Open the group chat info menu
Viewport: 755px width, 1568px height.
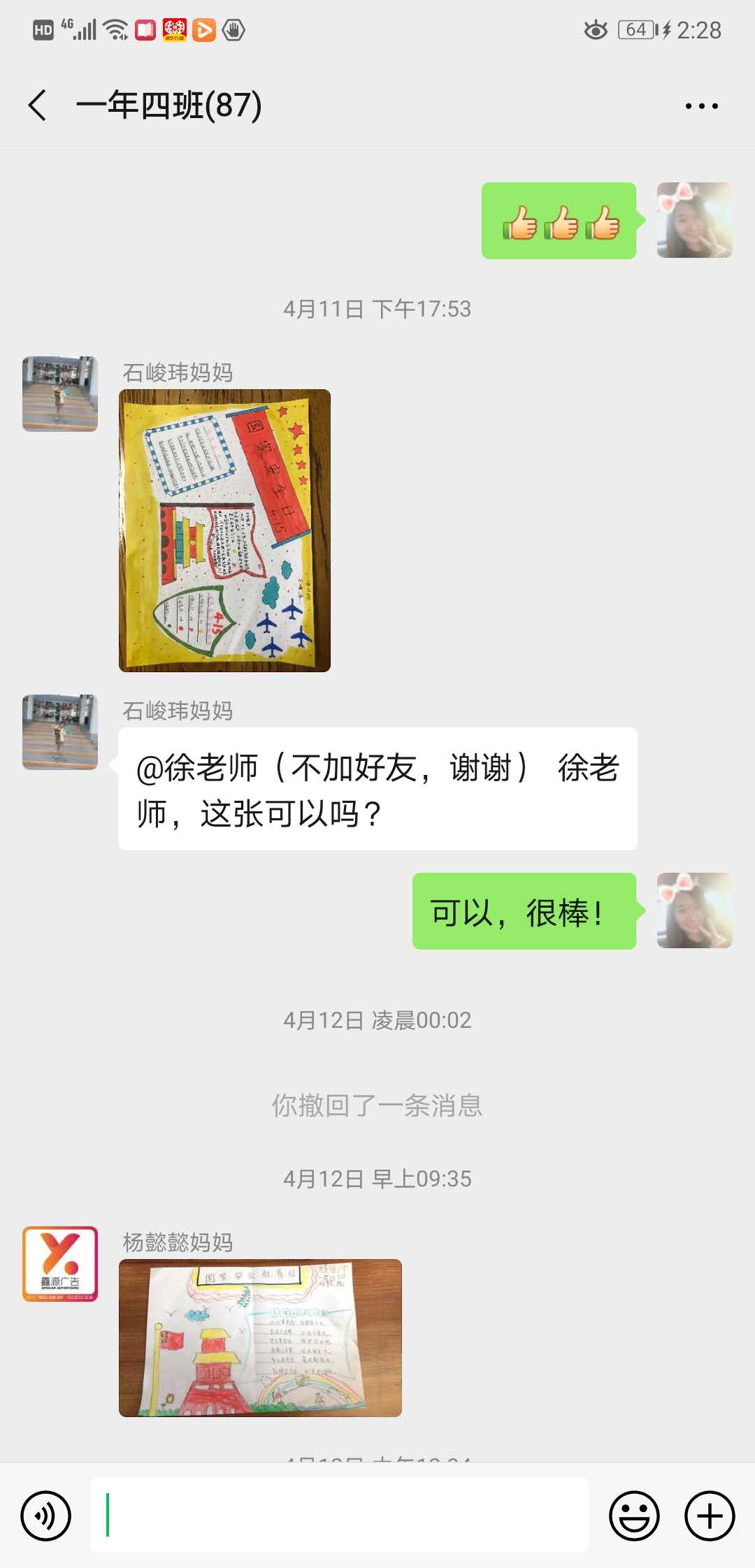(701, 106)
